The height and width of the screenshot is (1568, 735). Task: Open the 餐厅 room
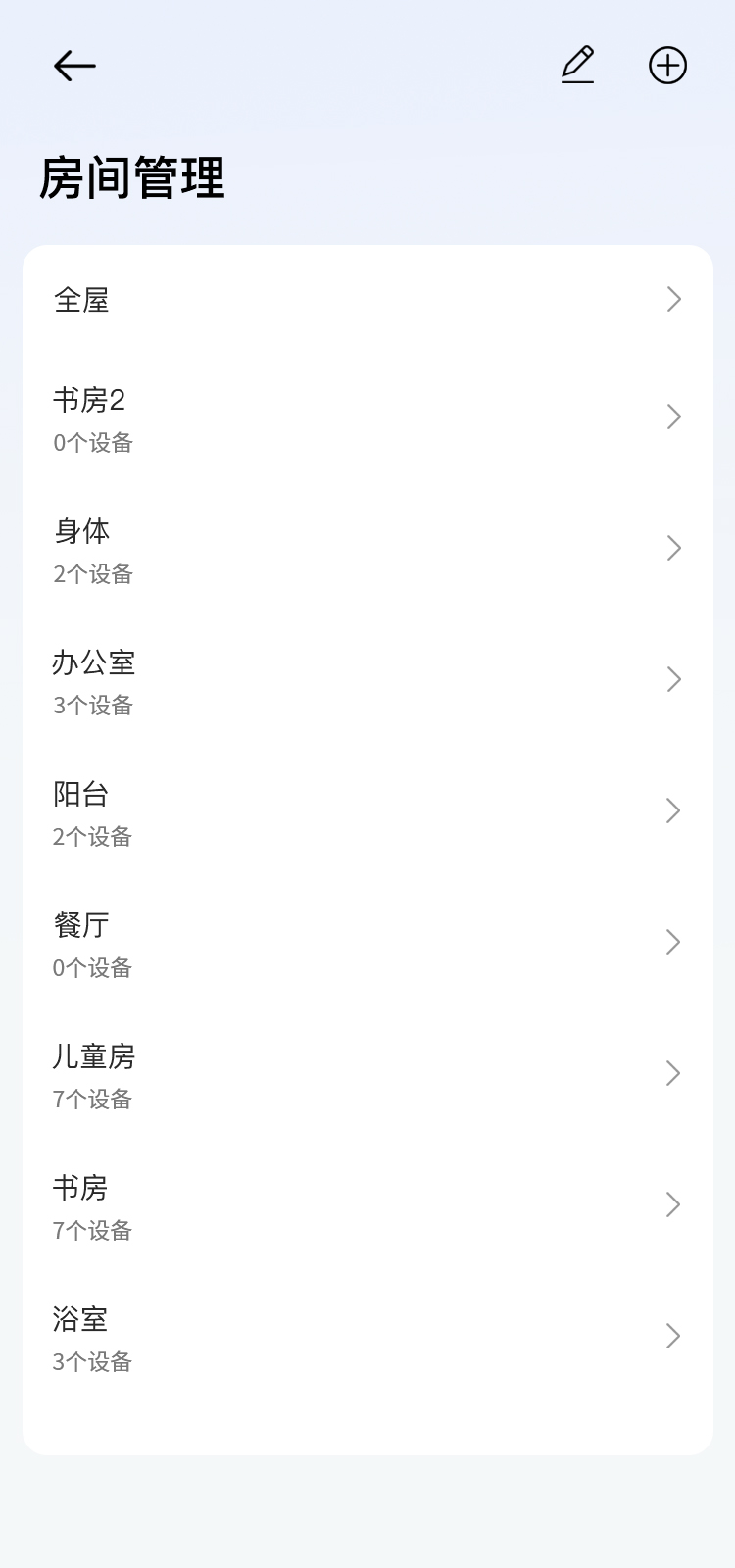tap(367, 944)
